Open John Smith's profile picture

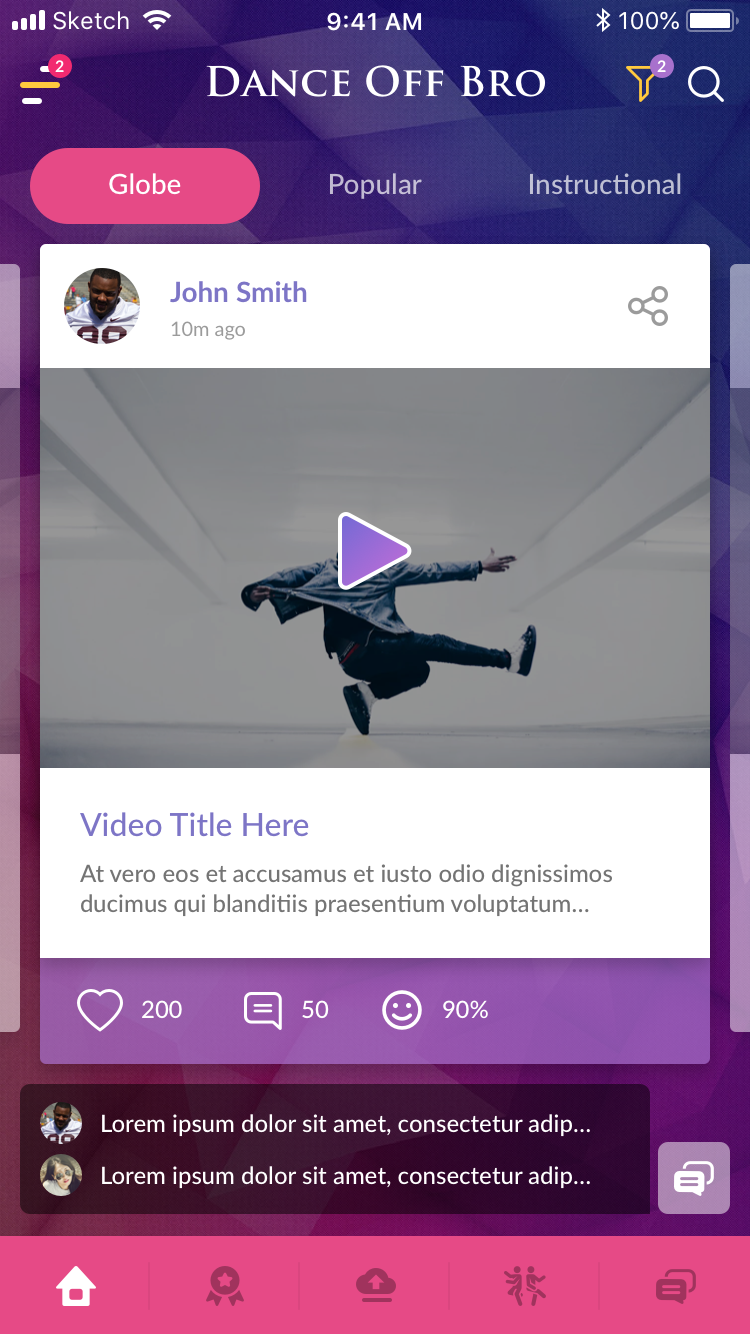102,306
